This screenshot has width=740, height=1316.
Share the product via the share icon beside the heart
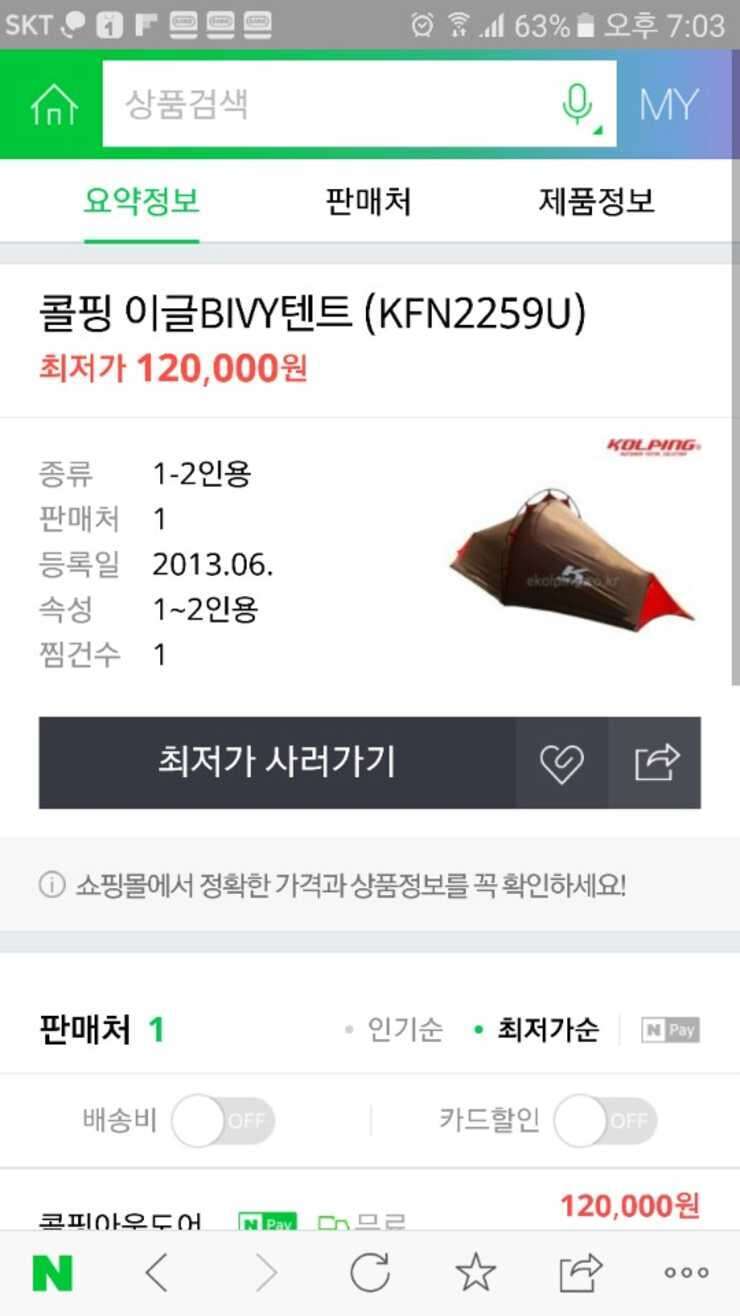(x=656, y=763)
